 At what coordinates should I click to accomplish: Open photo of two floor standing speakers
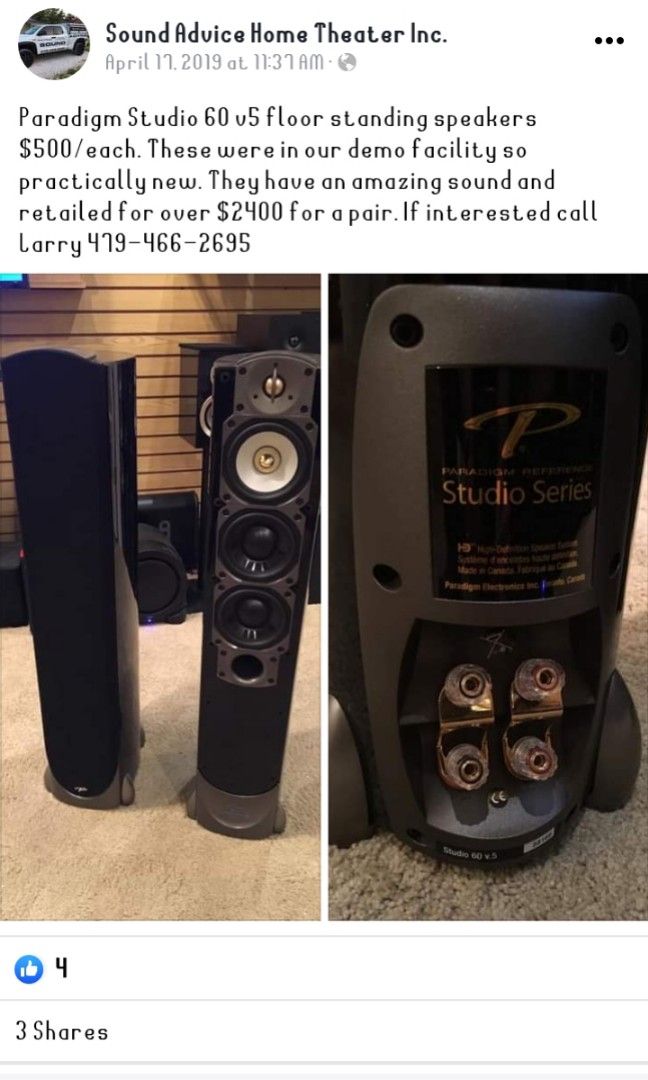click(160, 596)
